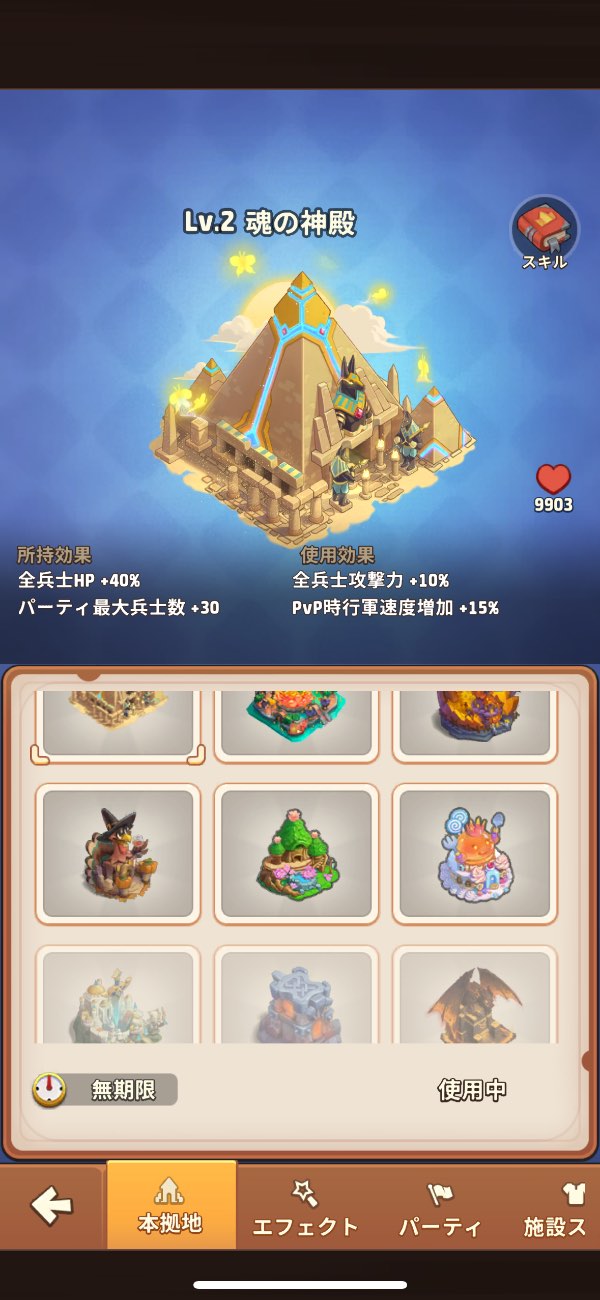Go back with the arrow button
The height and width of the screenshot is (1300, 600).
(51, 1206)
